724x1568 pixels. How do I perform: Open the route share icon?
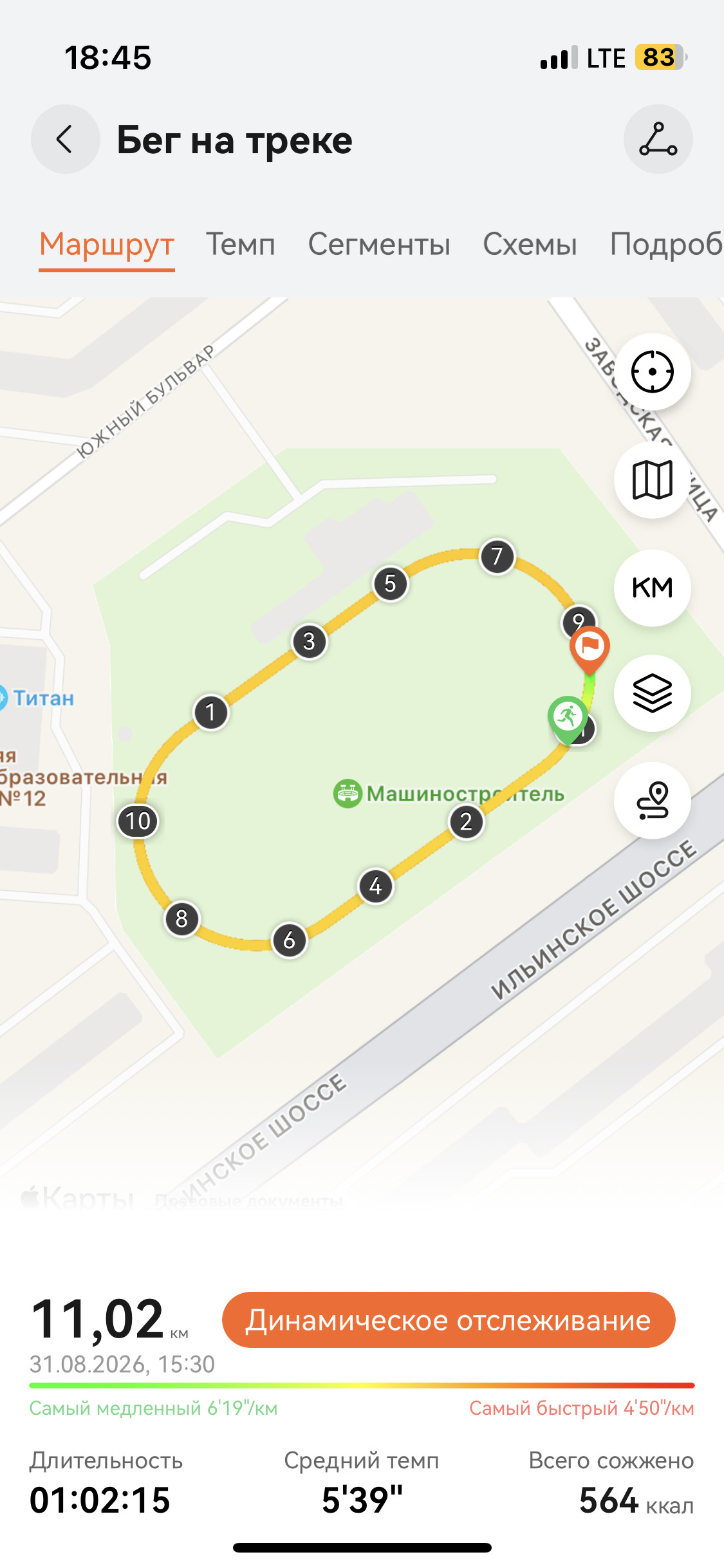point(658,139)
